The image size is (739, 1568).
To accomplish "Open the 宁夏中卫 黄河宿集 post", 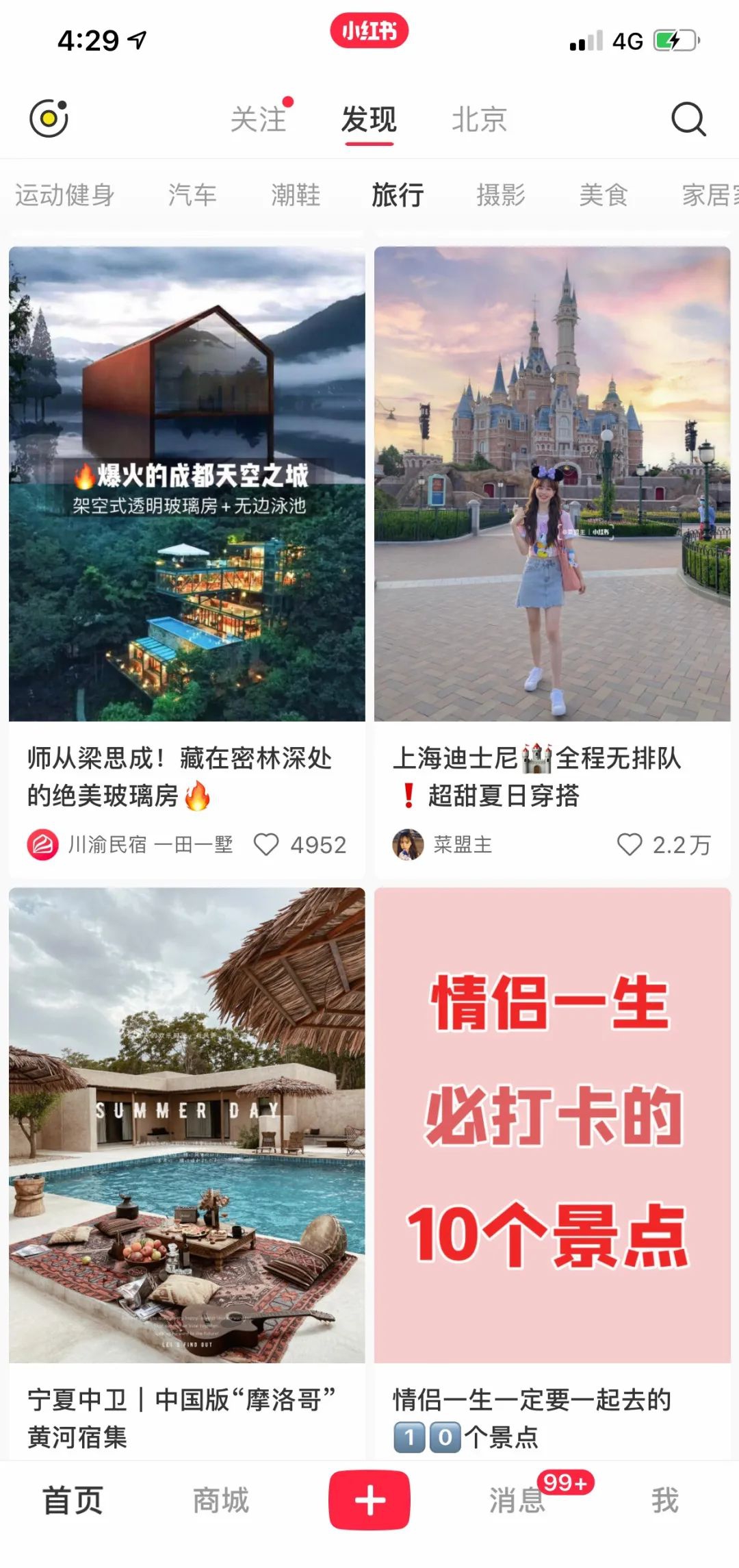I will [187, 1124].
